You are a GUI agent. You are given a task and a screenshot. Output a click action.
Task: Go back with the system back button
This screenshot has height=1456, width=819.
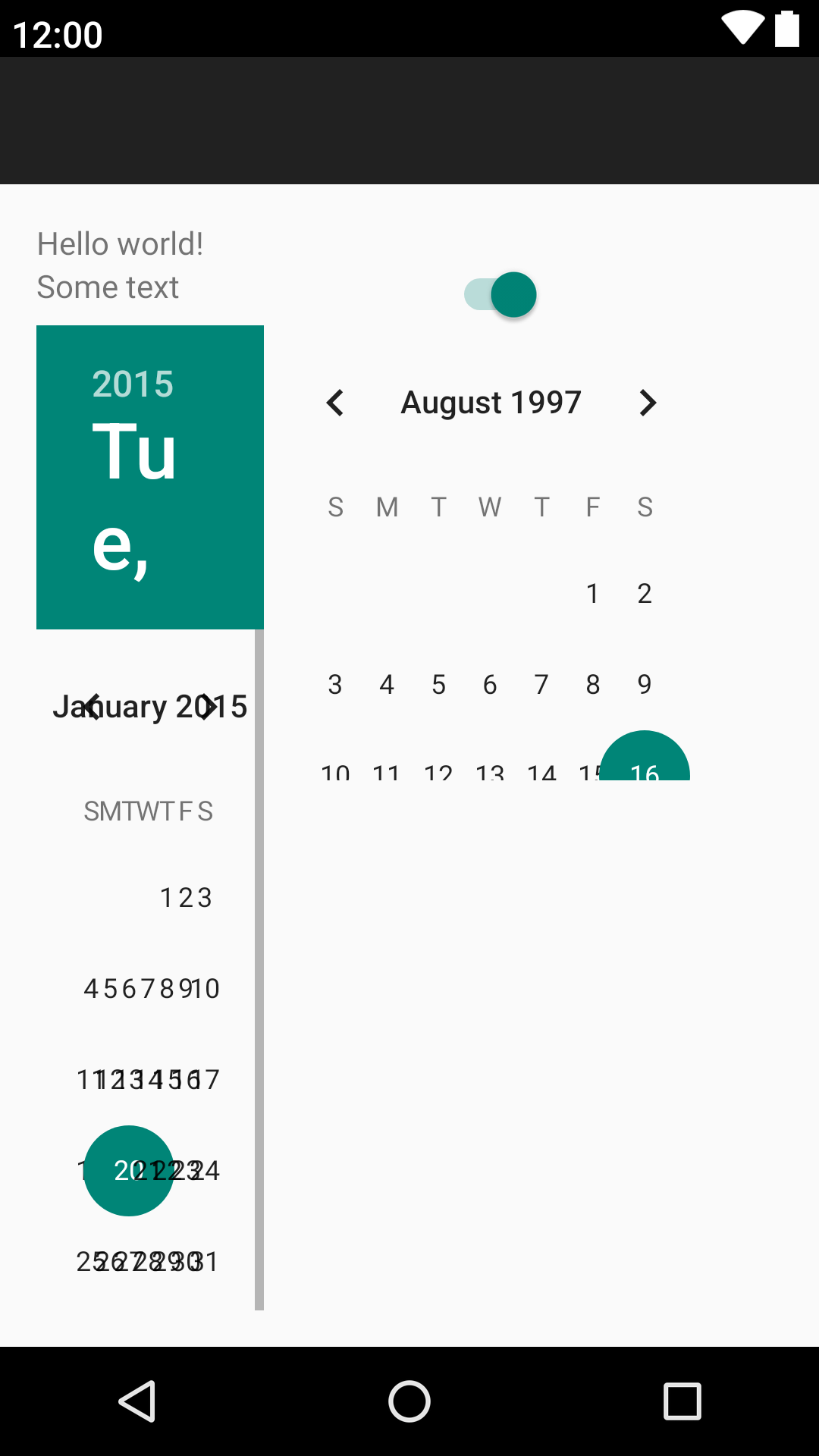(137, 1401)
